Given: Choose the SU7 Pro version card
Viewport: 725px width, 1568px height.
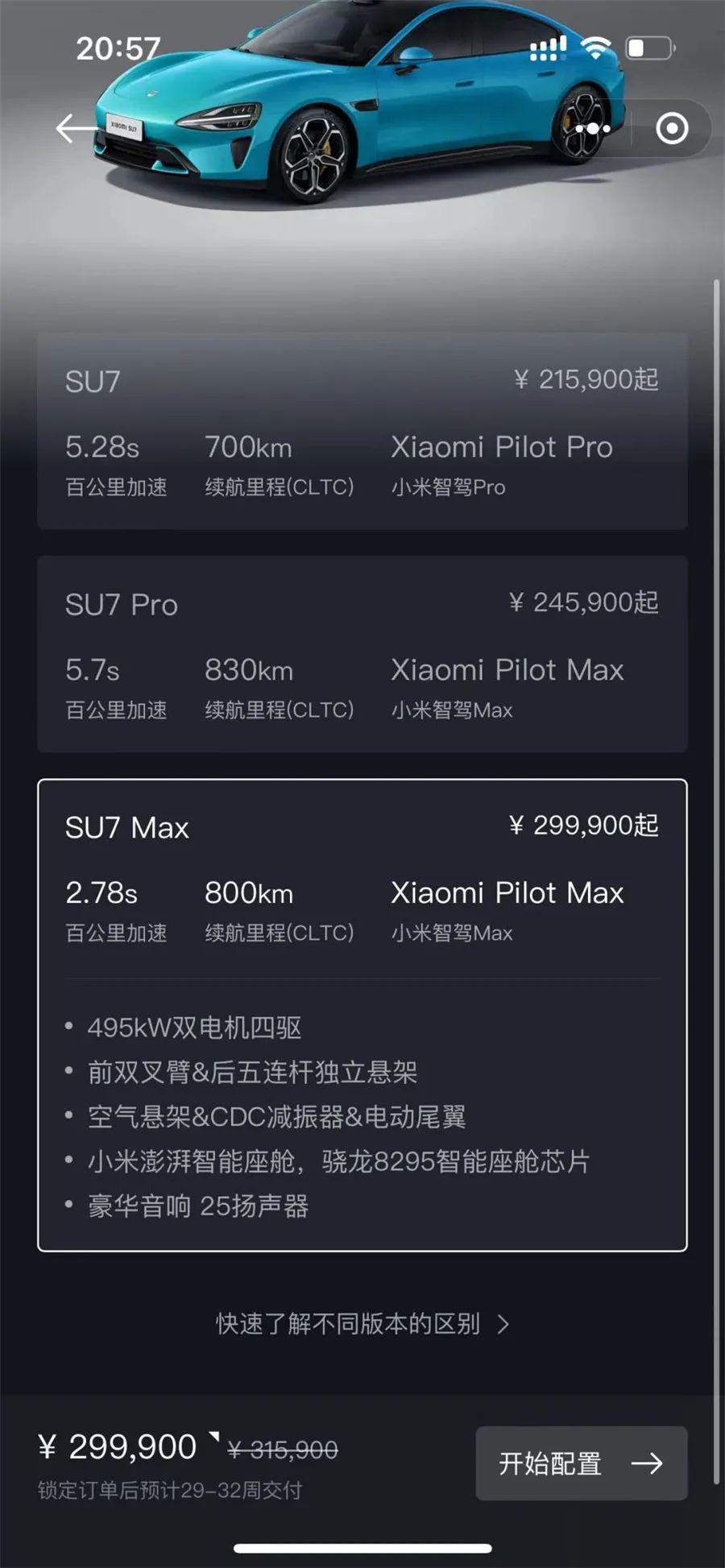Looking at the screenshot, I should tap(362, 654).
